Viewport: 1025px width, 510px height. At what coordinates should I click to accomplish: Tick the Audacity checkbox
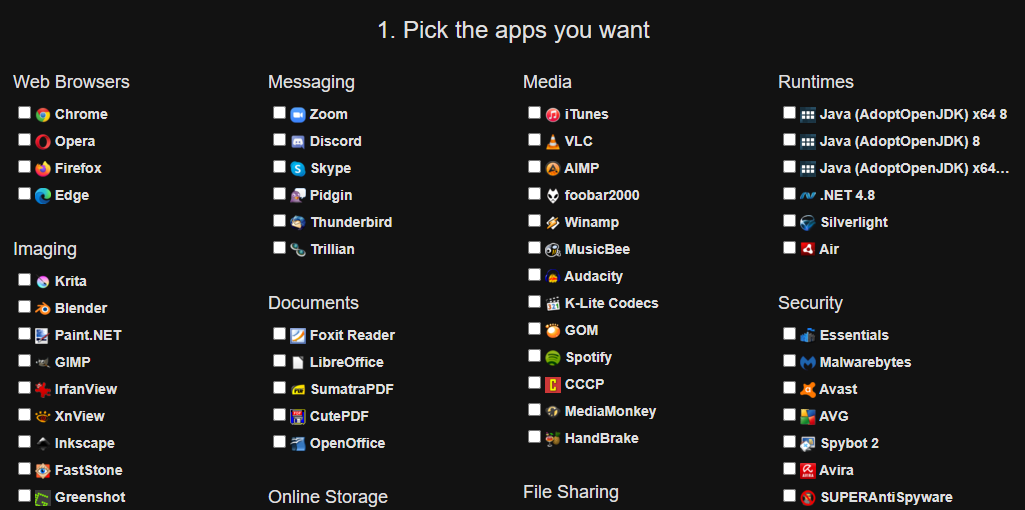[534, 275]
